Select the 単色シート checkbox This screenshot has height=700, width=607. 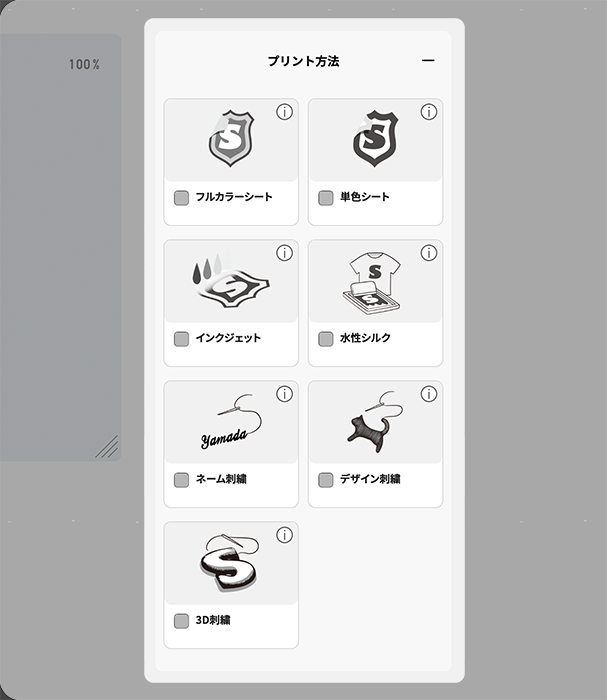(x=326, y=198)
